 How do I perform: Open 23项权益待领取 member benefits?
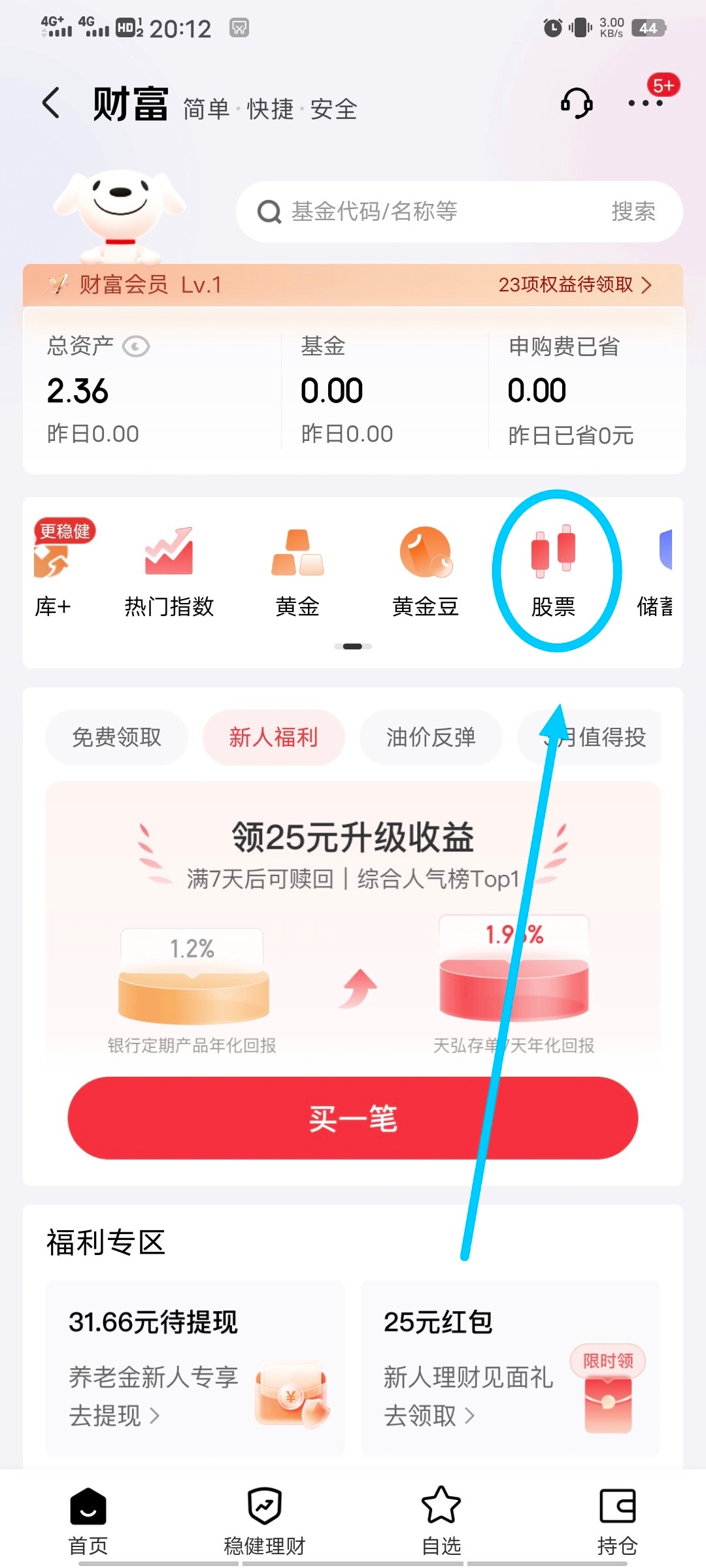(575, 285)
